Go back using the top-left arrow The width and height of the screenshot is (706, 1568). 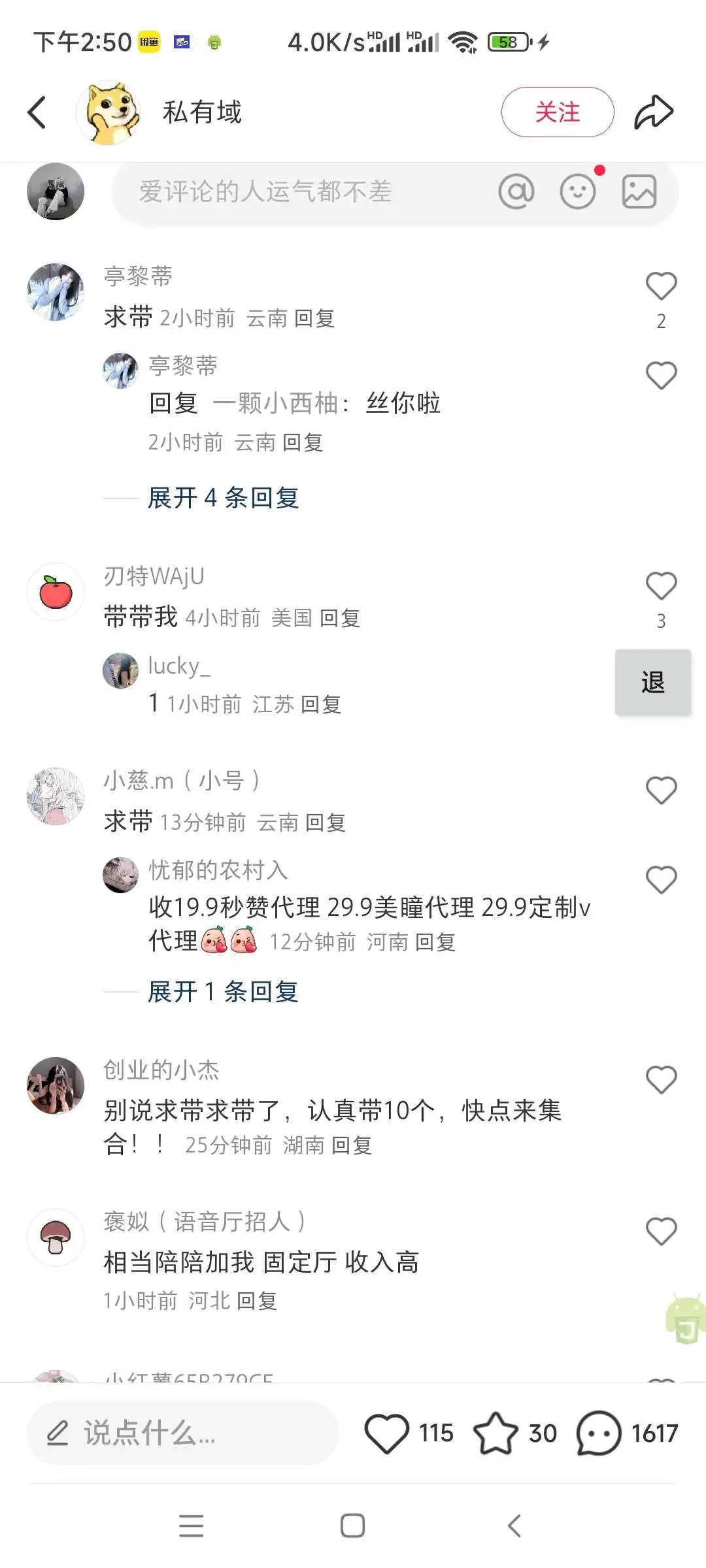pos(37,112)
